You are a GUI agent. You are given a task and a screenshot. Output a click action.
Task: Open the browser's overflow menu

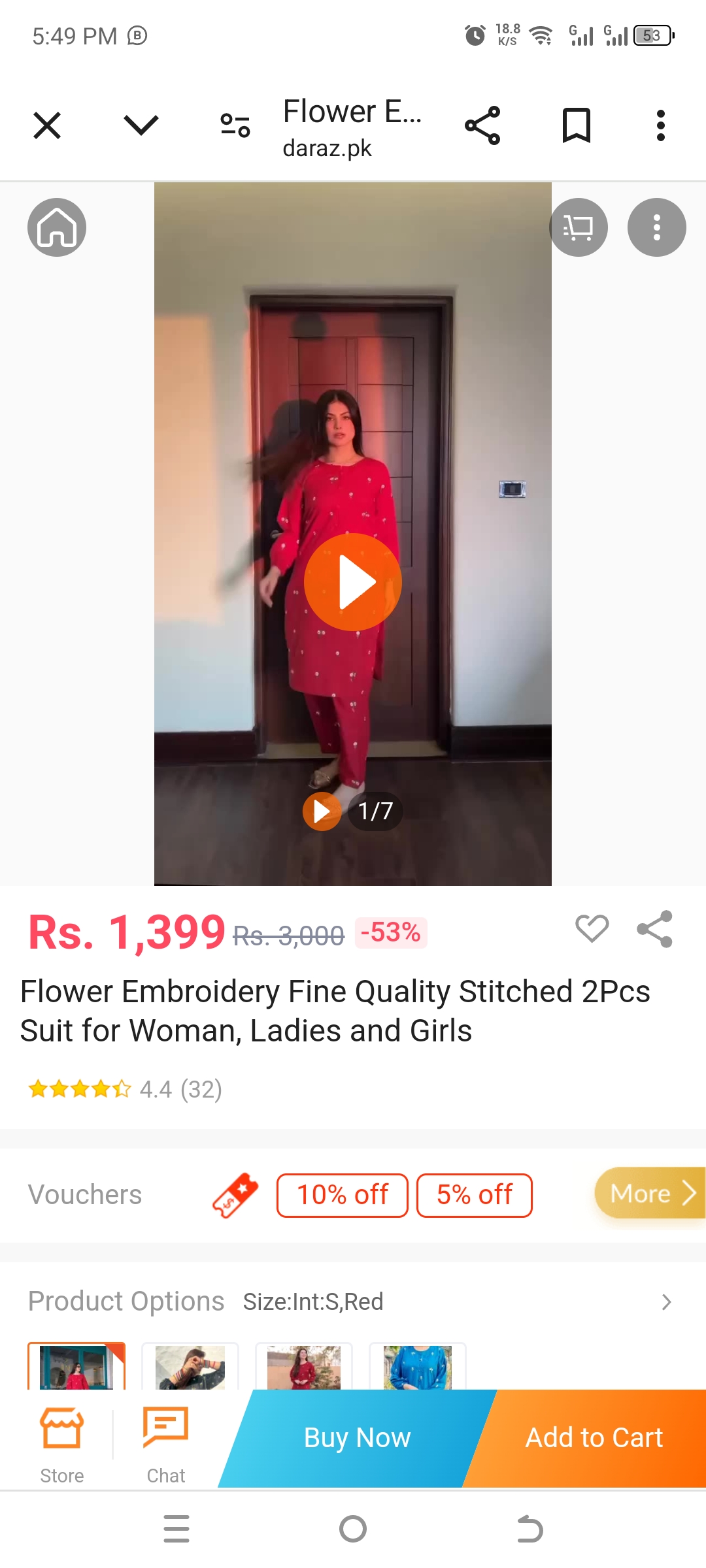click(661, 125)
